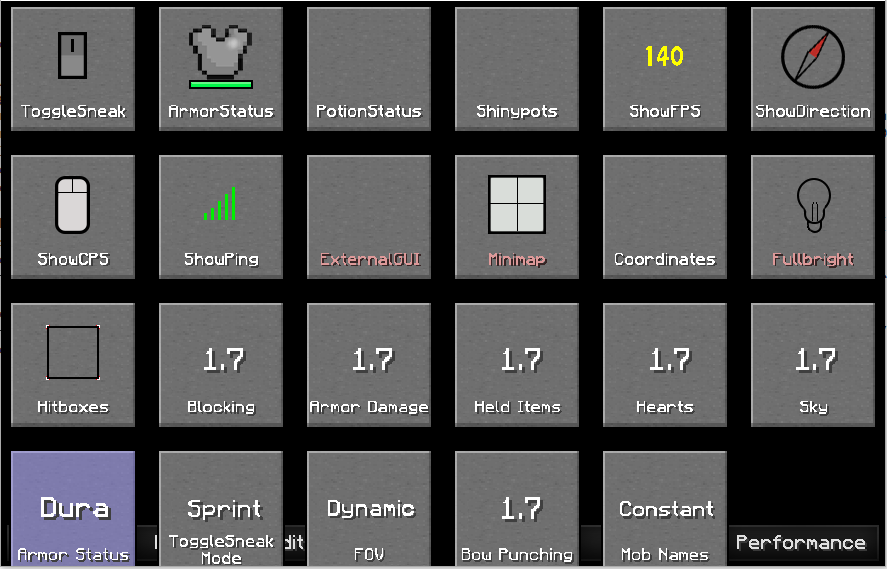Toggle the ShowDirection compass tile

point(813,69)
